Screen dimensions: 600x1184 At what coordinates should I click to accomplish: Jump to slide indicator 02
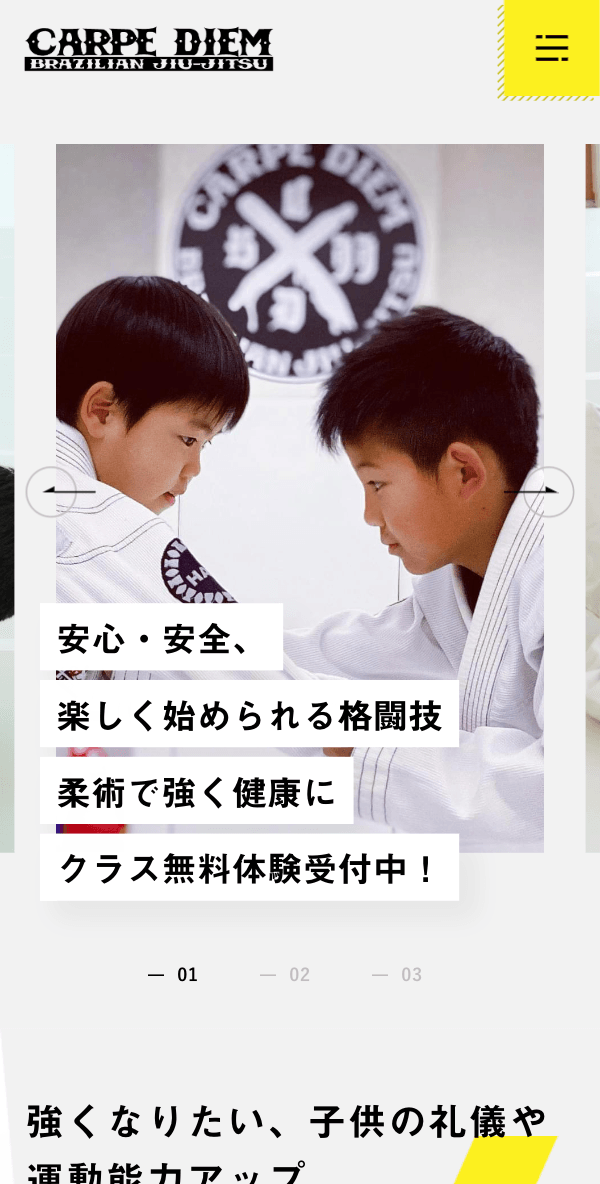click(286, 975)
